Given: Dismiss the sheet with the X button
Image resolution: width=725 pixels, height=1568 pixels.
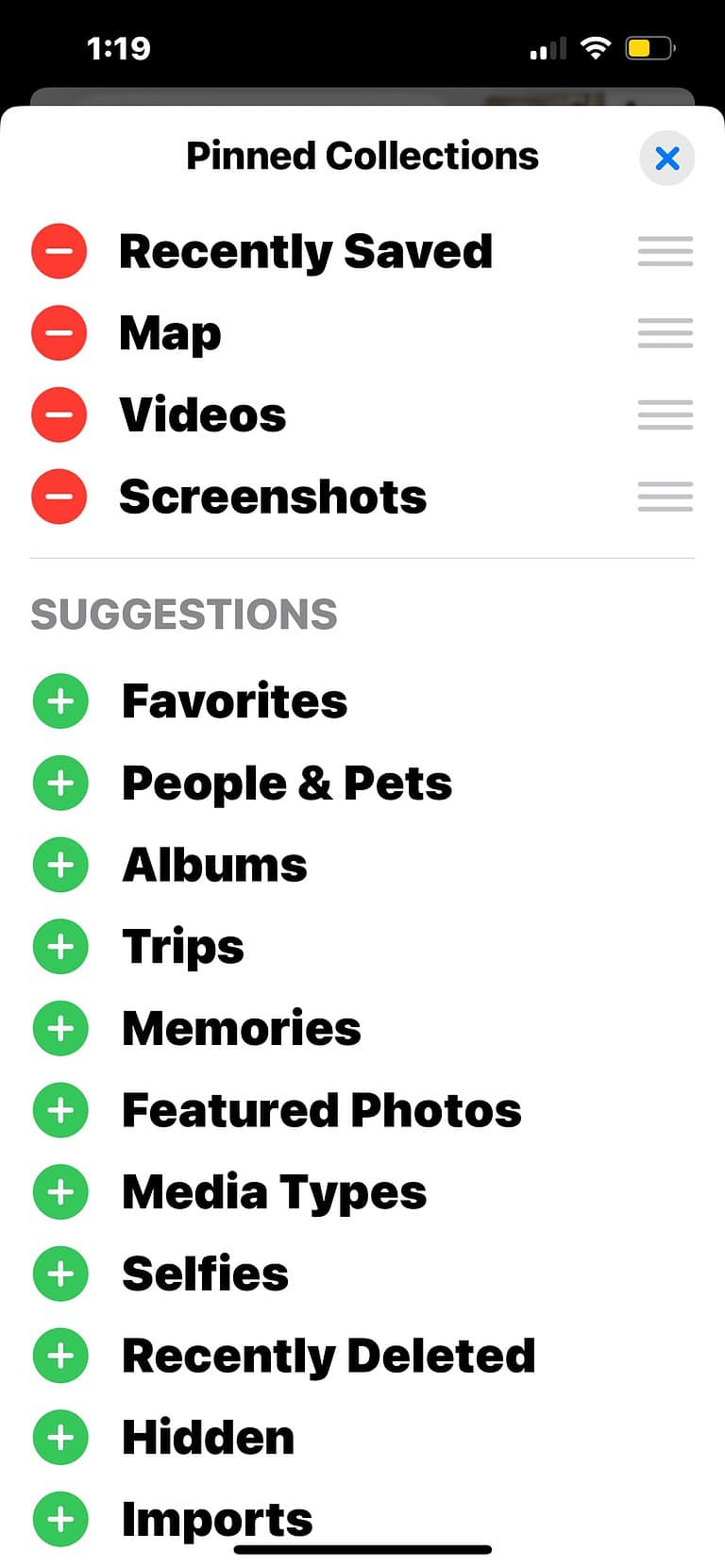Looking at the screenshot, I should (667, 159).
